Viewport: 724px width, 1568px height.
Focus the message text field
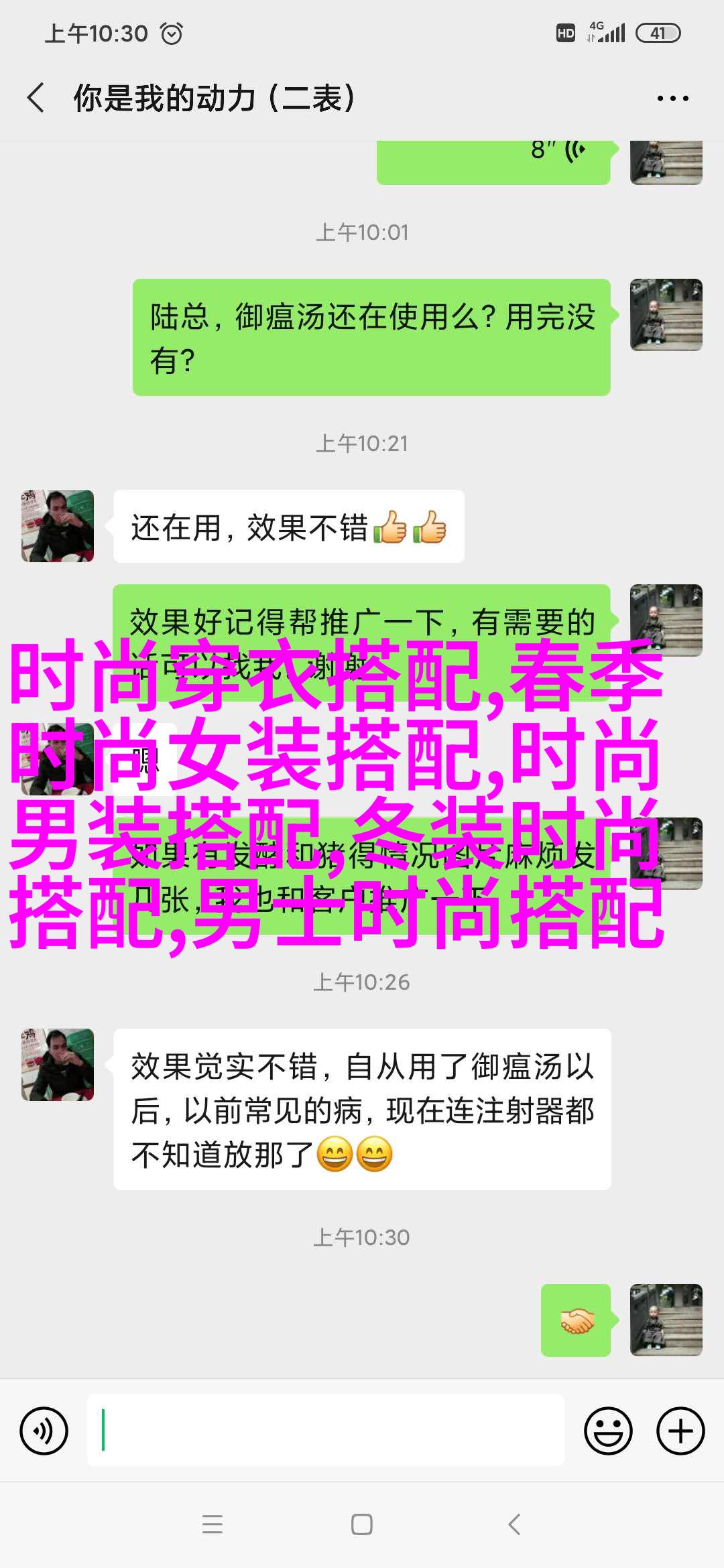pos(326,1430)
